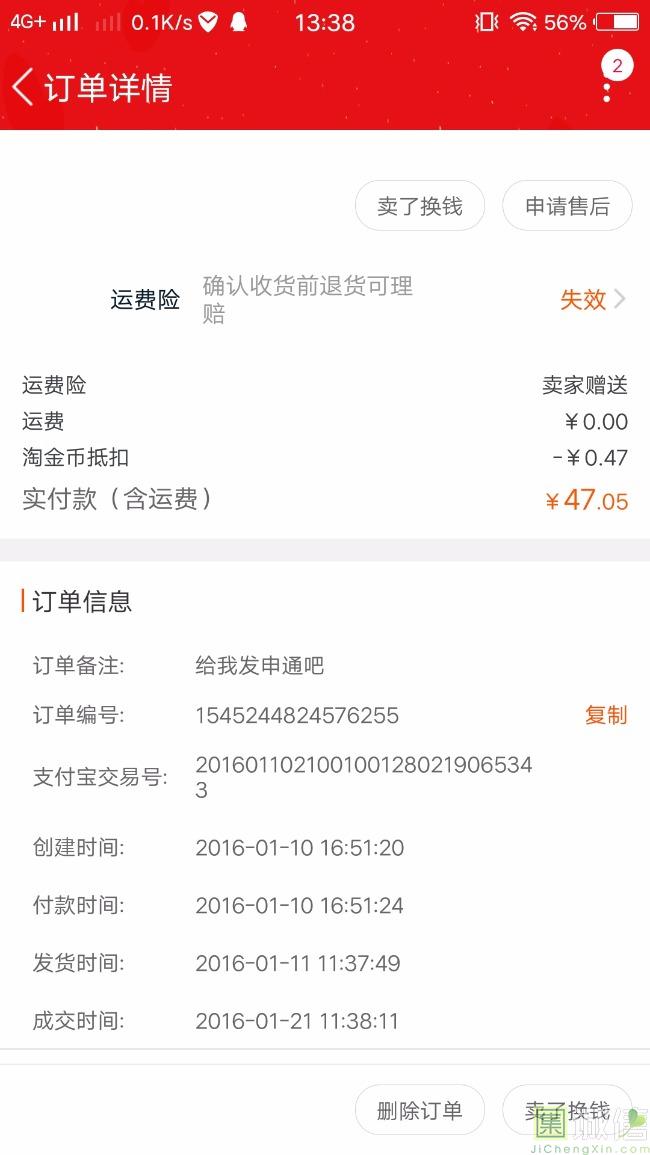Tap the top 卖了换钱 button

point(420,206)
